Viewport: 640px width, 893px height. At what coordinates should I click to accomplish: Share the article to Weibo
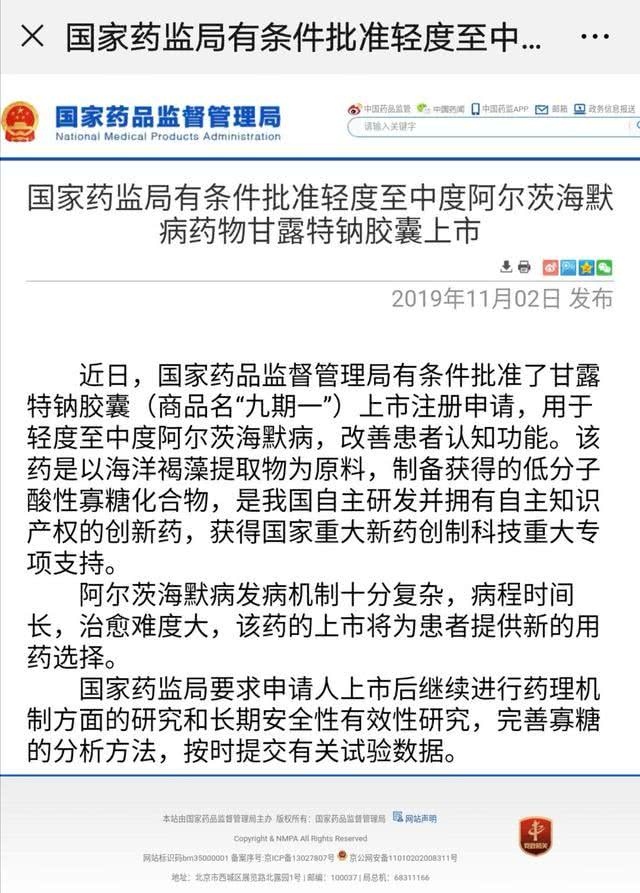tap(550, 267)
